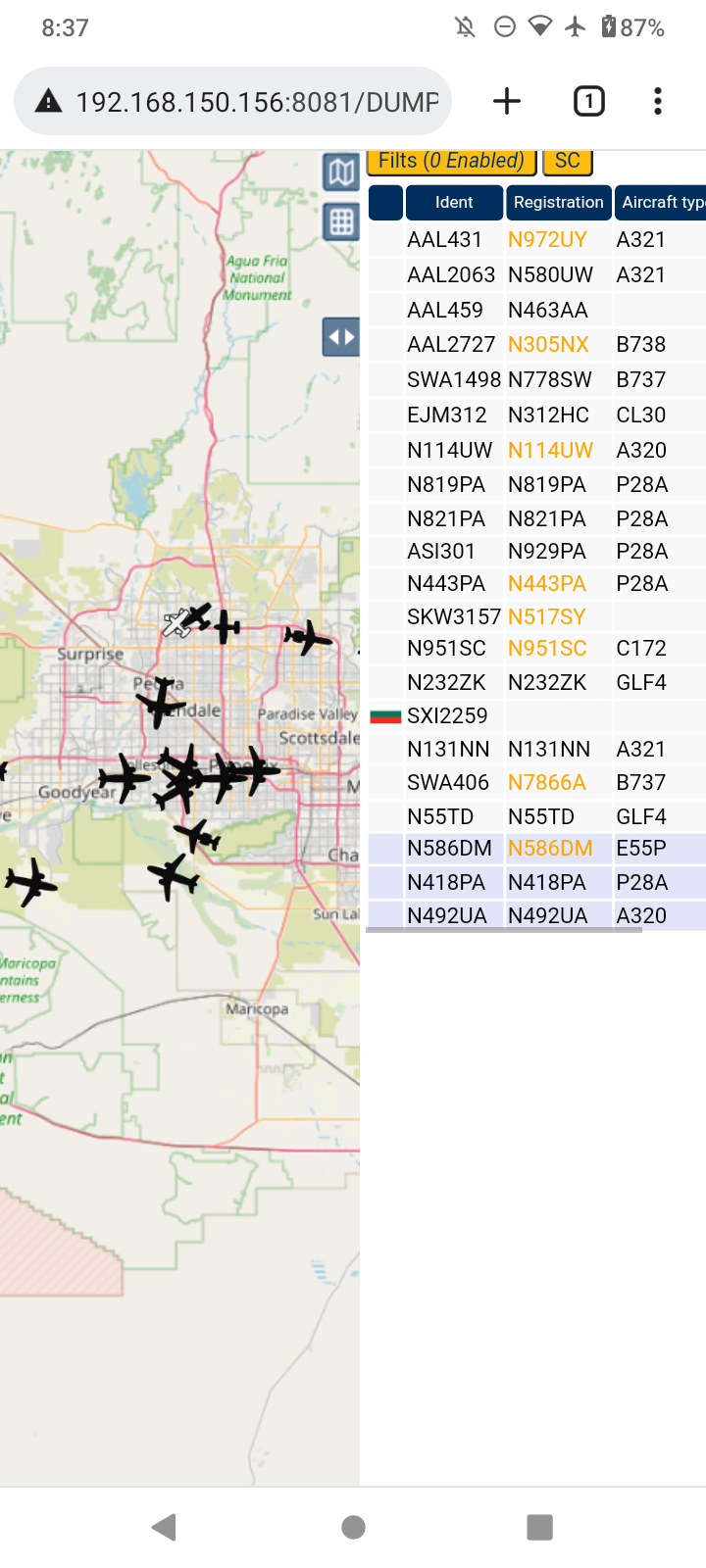Screen dimensions: 706x1568
Task: Open the browser overflow menu
Action: click(x=658, y=101)
